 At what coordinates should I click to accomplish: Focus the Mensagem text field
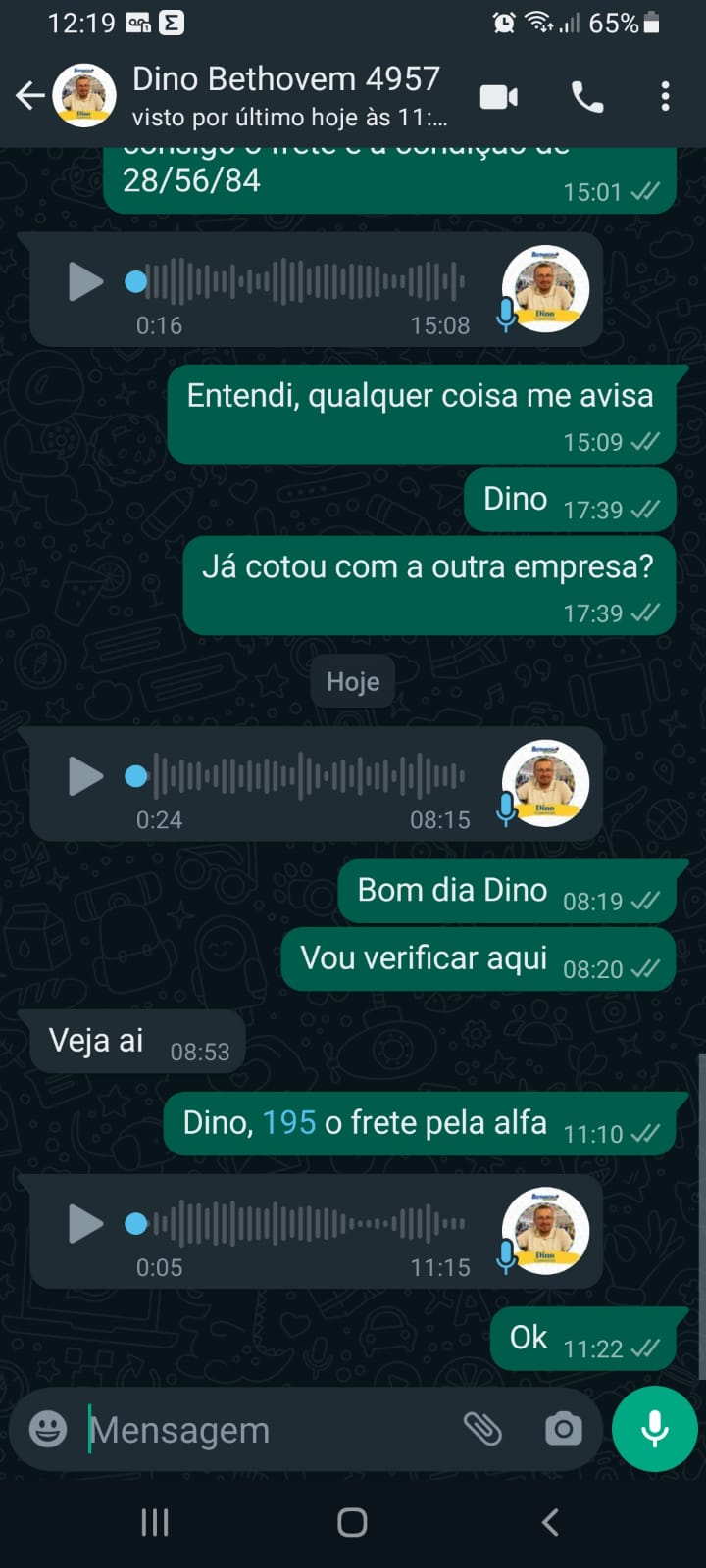(265, 1430)
